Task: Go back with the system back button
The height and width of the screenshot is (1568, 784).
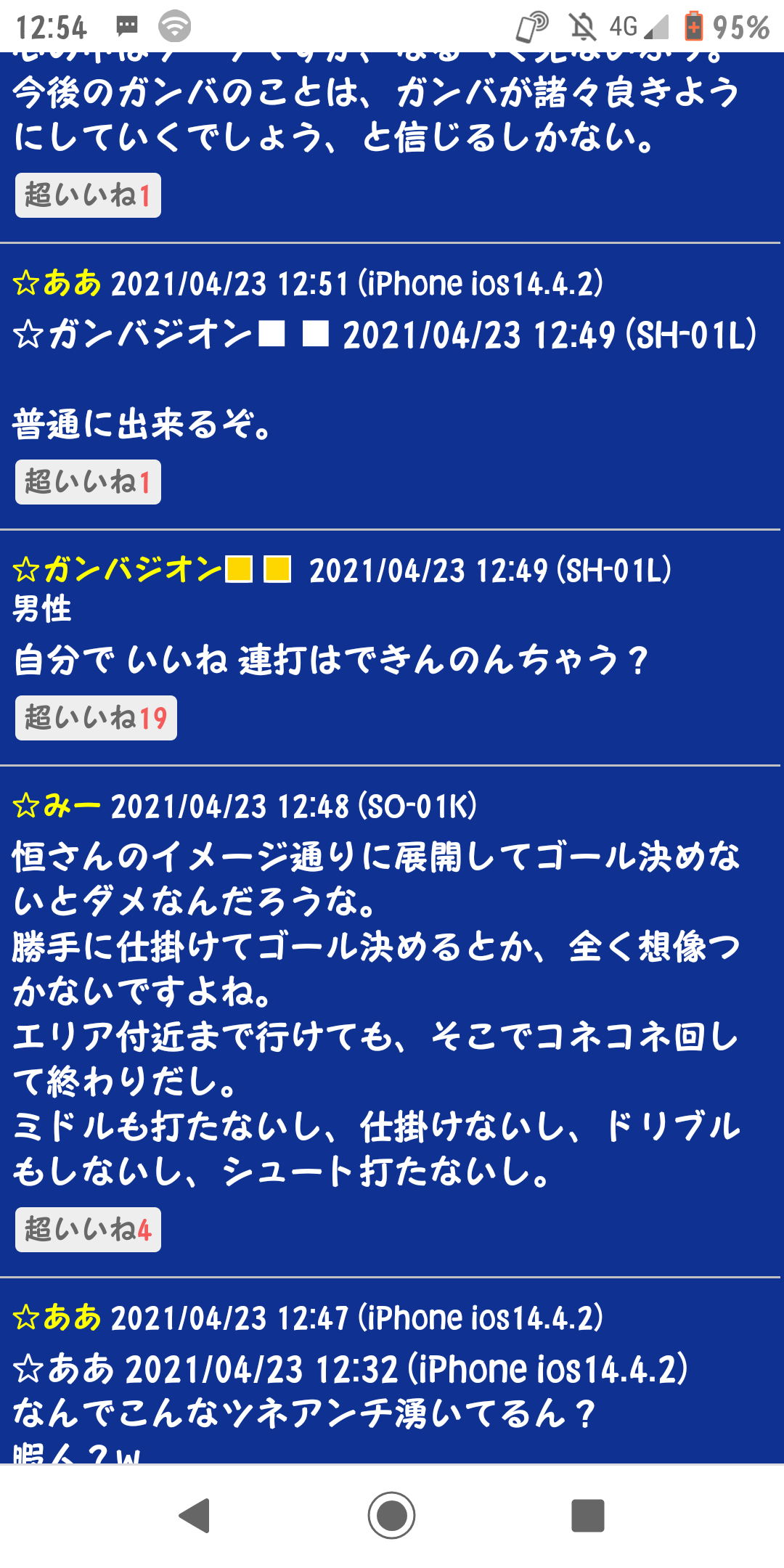Action: tap(195, 1516)
